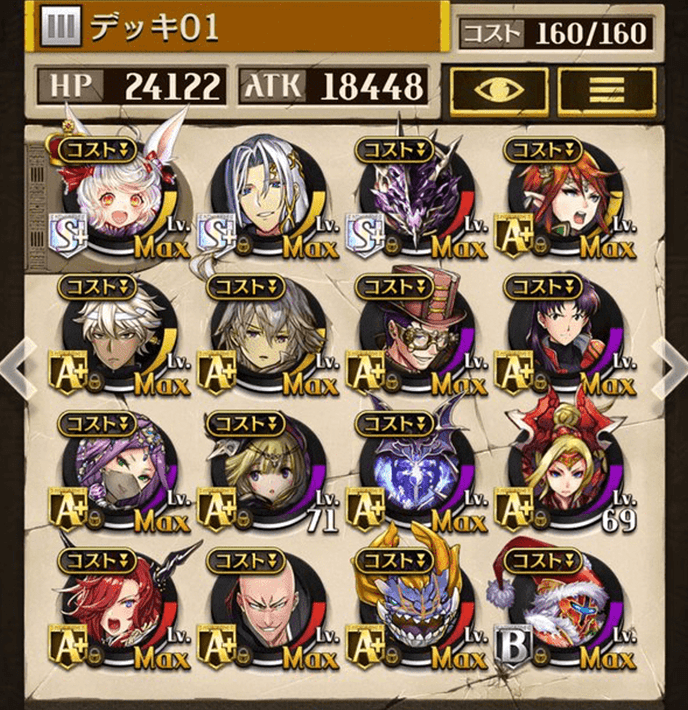This screenshot has height=710, width=688.
Task: Select the B-rank Santa hat card
Action: (560, 608)
